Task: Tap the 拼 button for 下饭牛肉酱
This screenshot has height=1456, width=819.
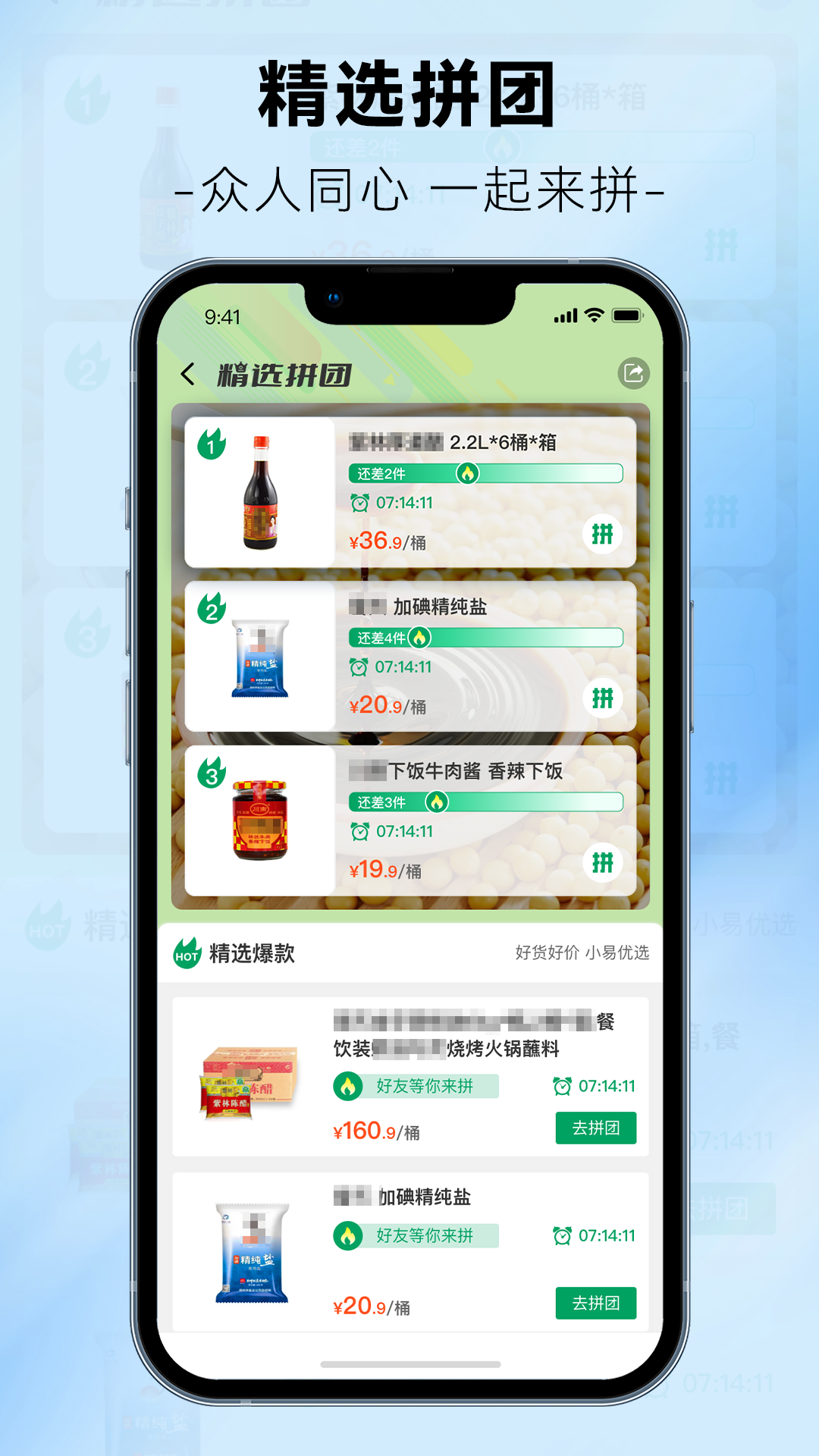Action: click(x=602, y=863)
